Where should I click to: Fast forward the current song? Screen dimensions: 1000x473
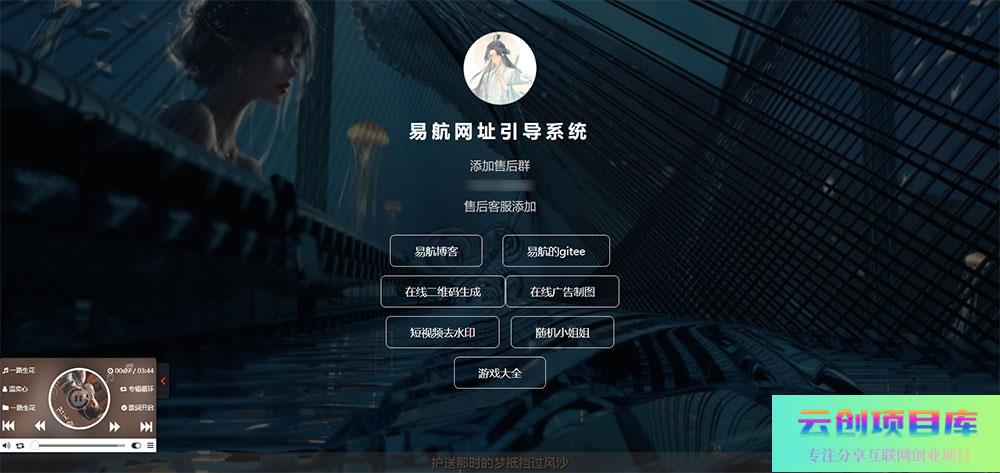coord(114,426)
